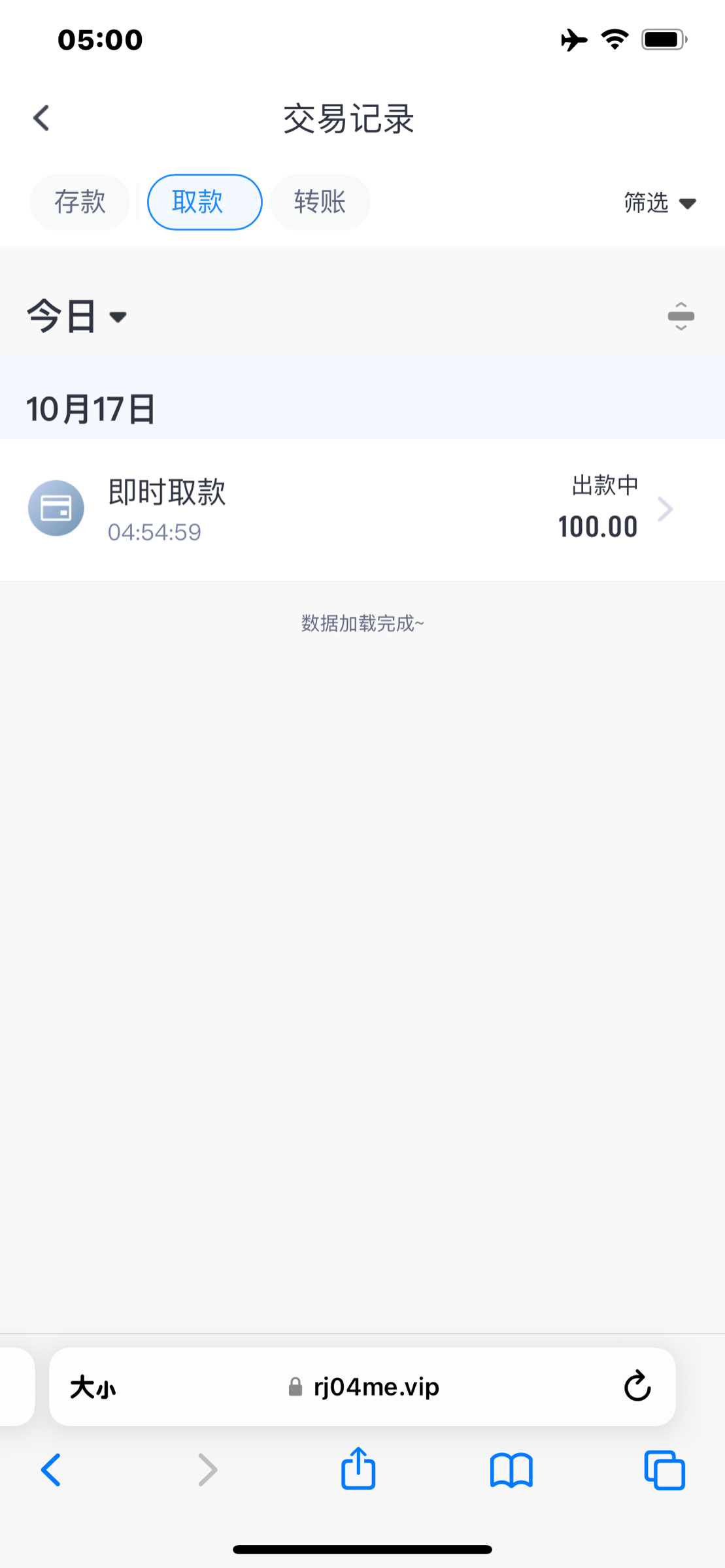This screenshot has width=725, height=1568.
Task: Tap the collapse/expand icon beside 今日
Action: pos(681,317)
